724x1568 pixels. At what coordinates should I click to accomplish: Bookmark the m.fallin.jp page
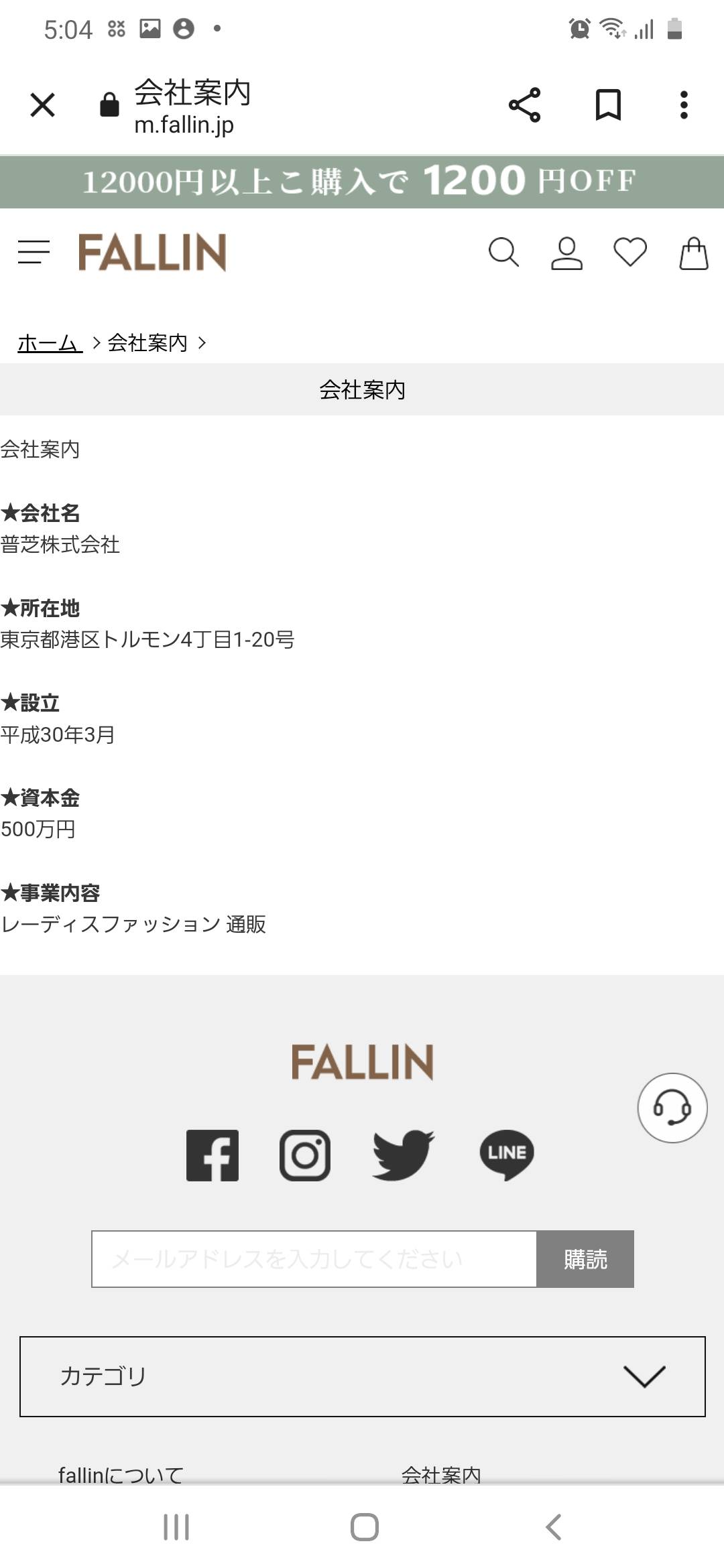pyautogui.click(x=608, y=105)
